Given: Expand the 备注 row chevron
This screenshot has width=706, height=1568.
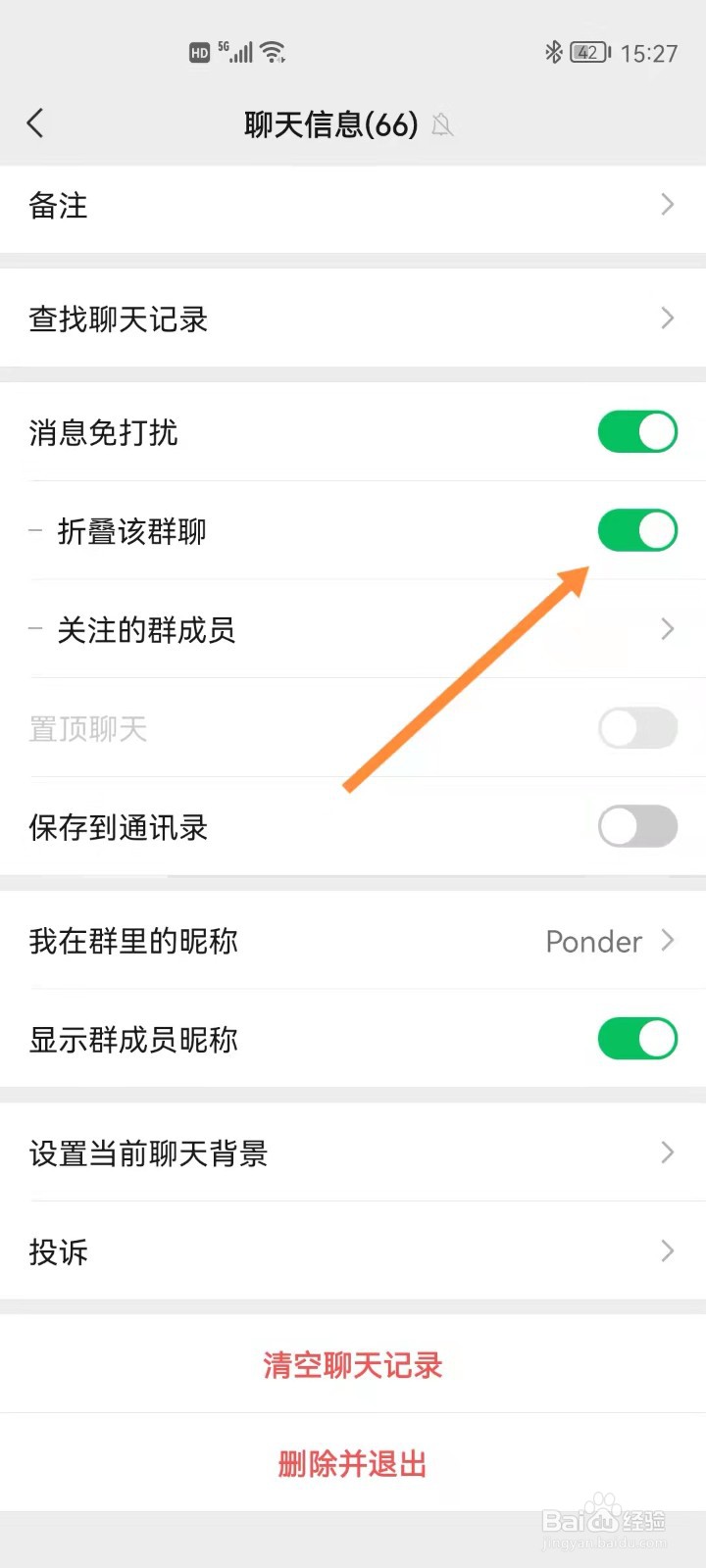Looking at the screenshot, I should 668,205.
